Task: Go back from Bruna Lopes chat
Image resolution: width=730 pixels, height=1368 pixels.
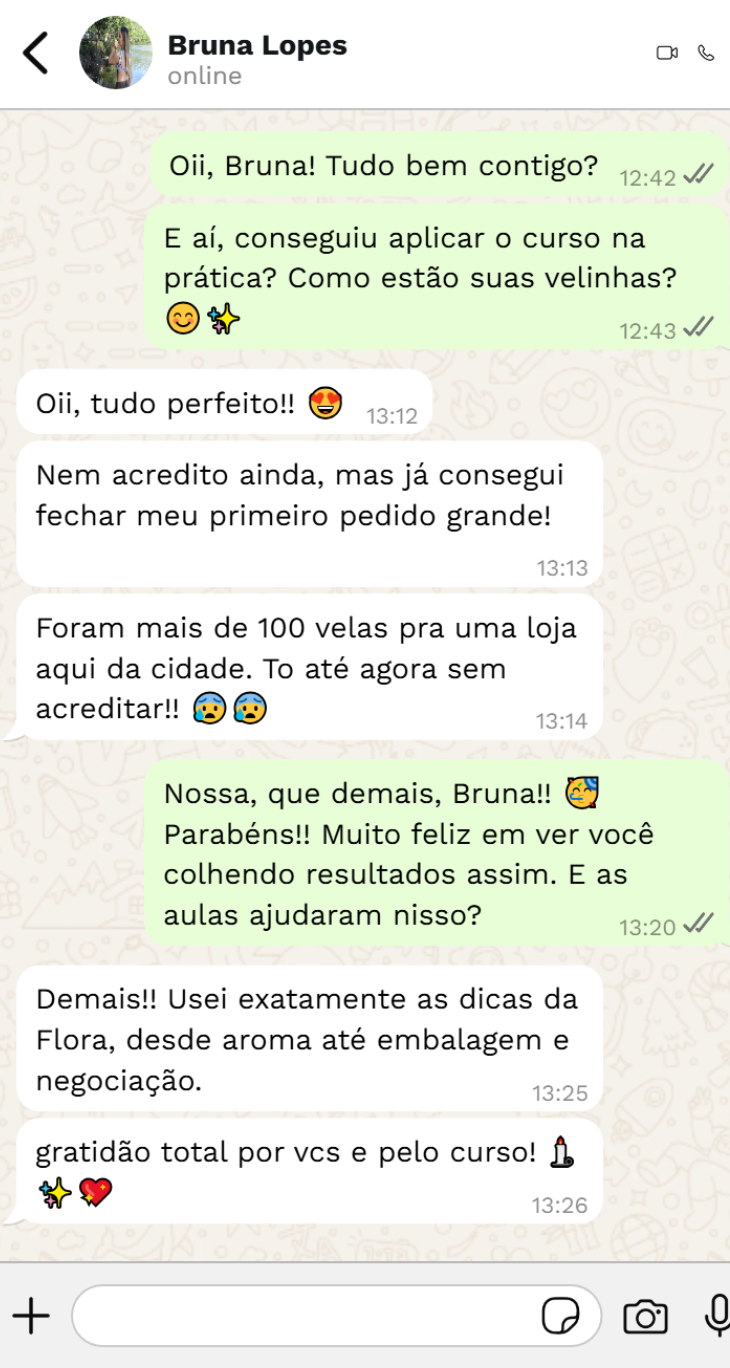Action: tap(36, 53)
